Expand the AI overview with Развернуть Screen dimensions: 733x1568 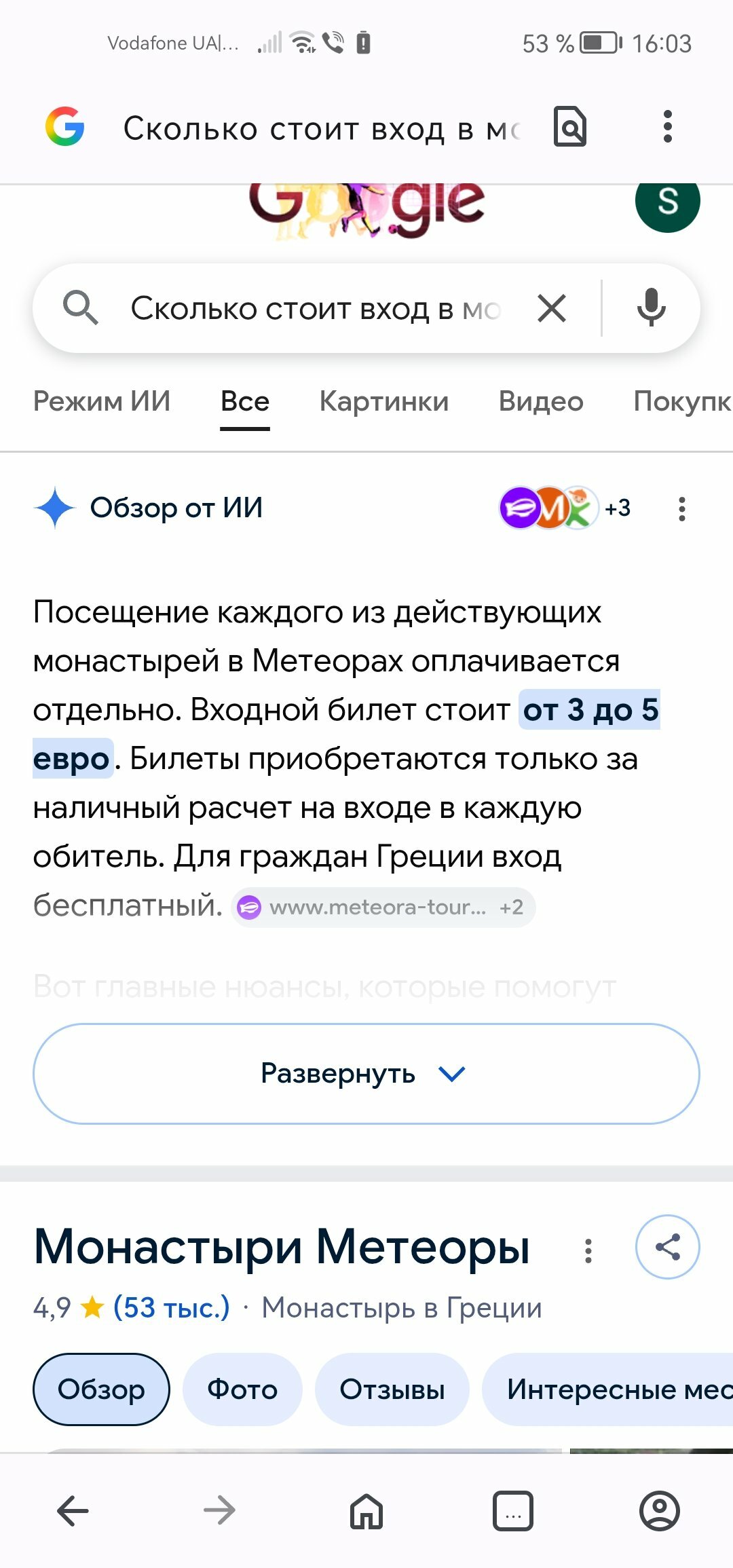(x=366, y=1074)
